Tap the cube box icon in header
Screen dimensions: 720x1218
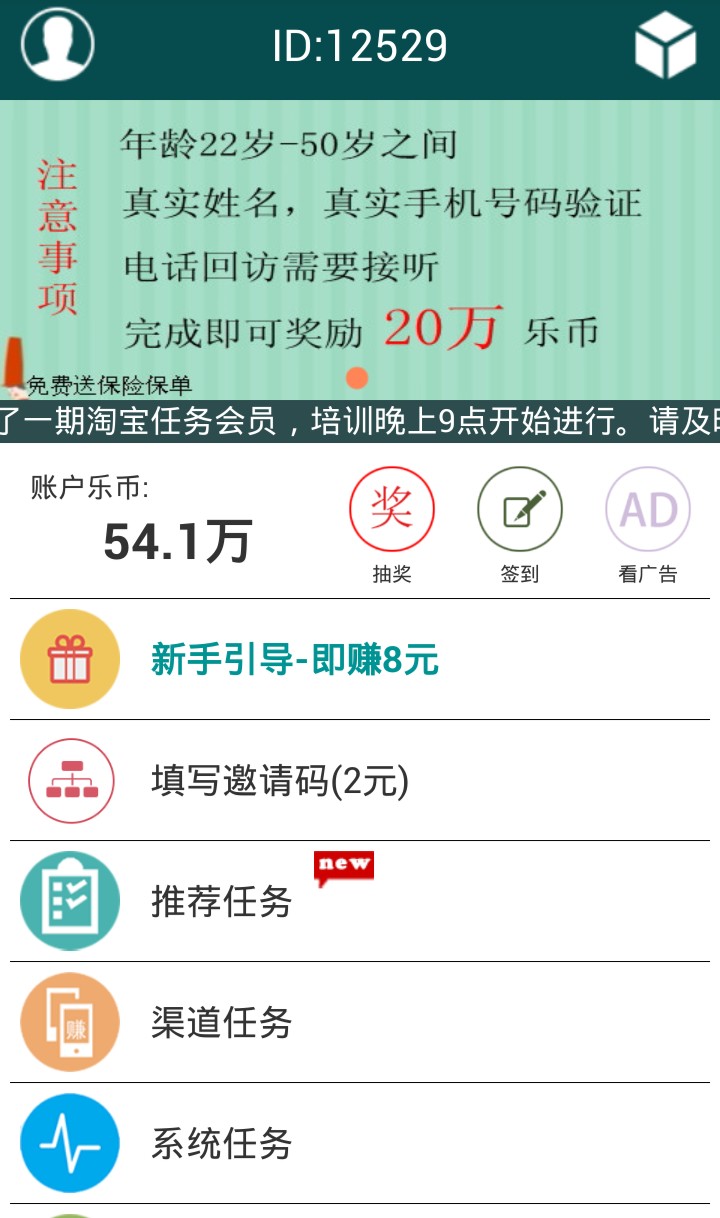[x=665, y=46]
